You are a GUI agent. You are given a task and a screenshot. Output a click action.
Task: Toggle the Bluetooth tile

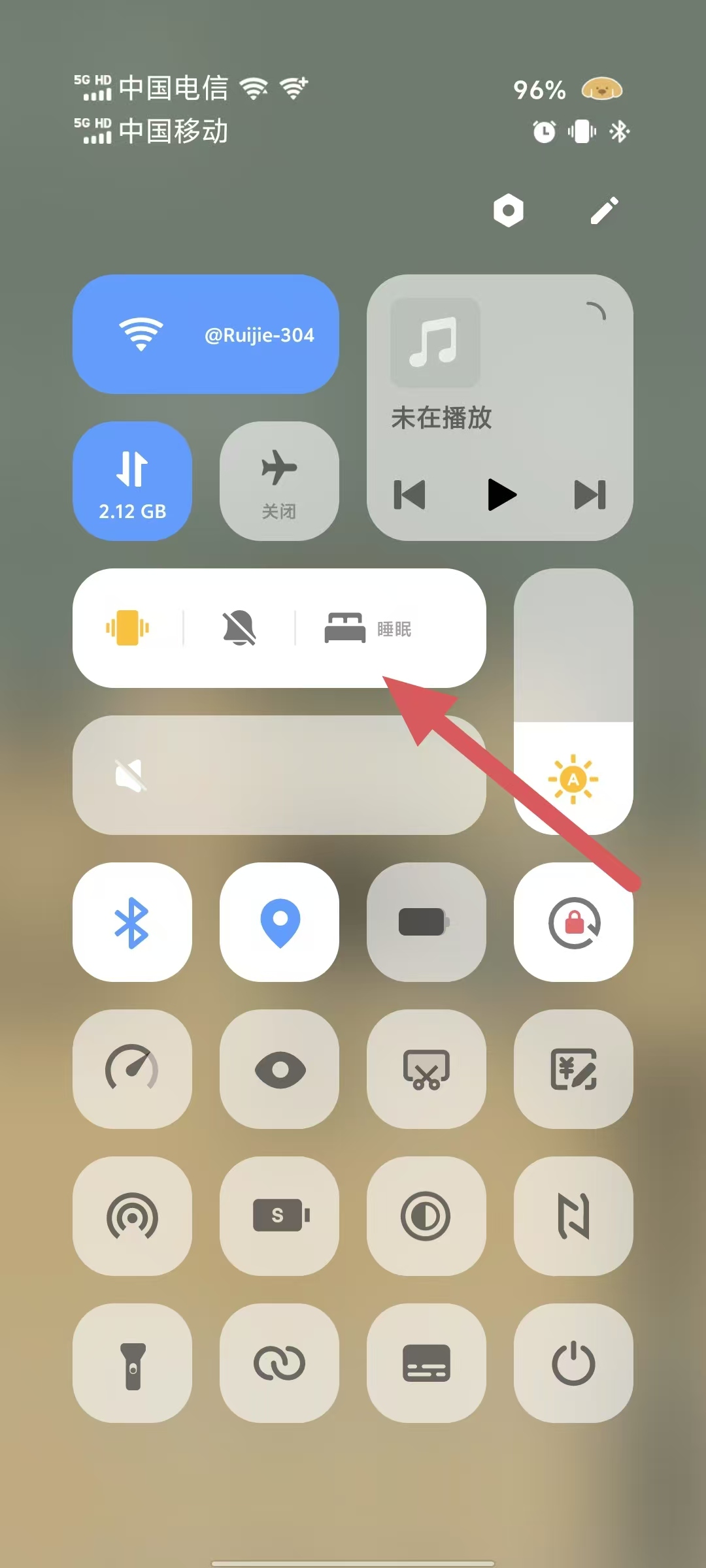click(x=132, y=922)
